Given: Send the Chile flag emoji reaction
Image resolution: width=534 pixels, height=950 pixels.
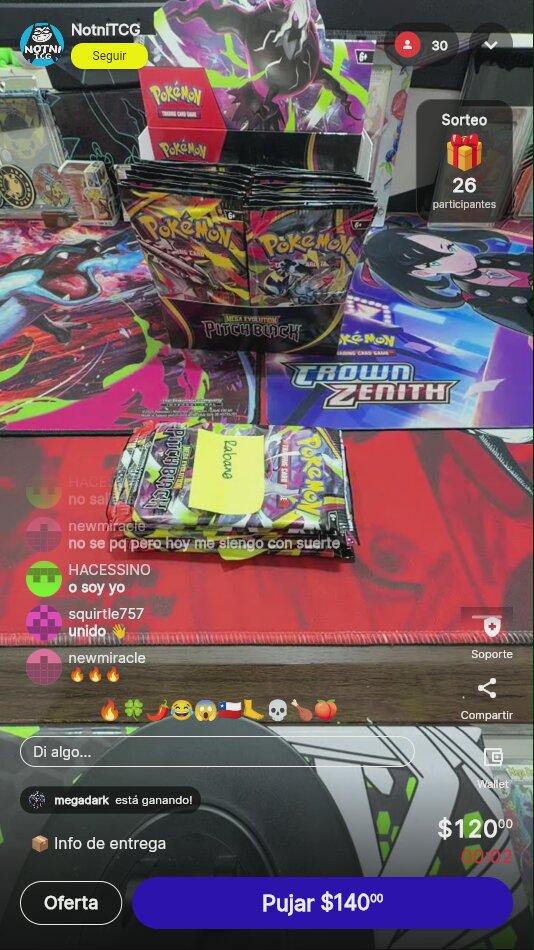Looking at the screenshot, I should pos(229,711).
